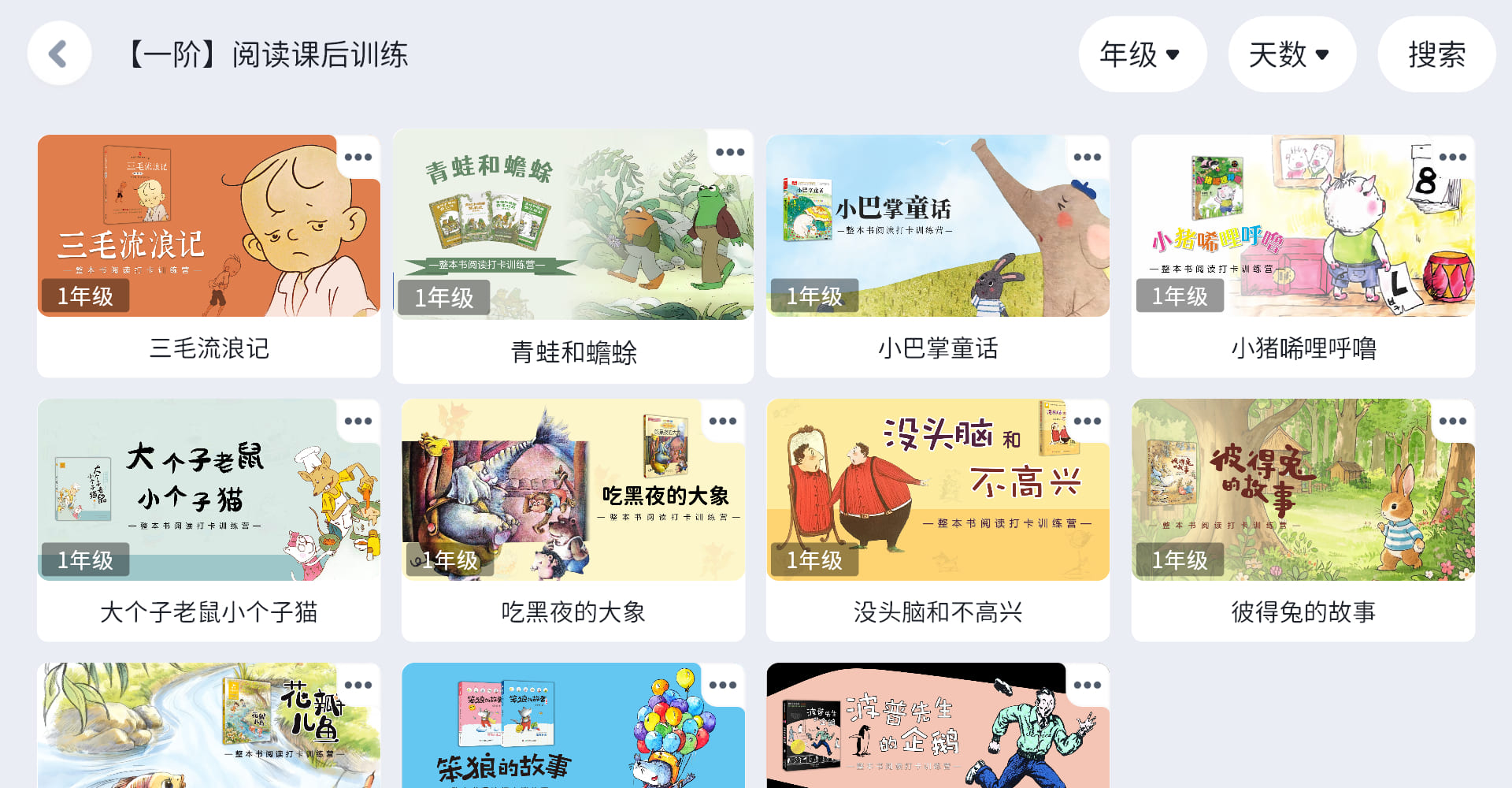Tap the 搜索 search button

point(1436,54)
